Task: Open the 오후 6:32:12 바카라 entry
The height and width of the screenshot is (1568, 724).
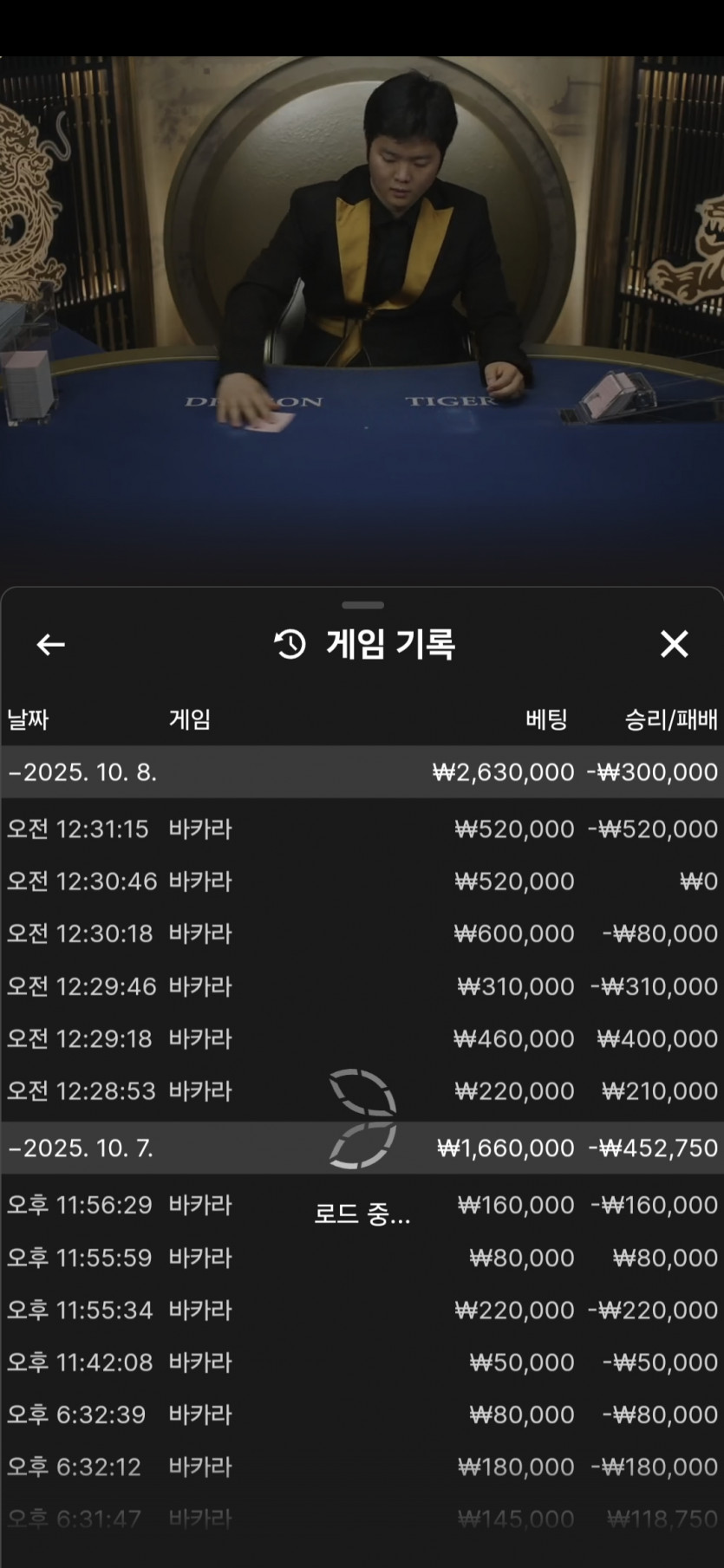Action: pyautogui.click(x=362, y=1467)
